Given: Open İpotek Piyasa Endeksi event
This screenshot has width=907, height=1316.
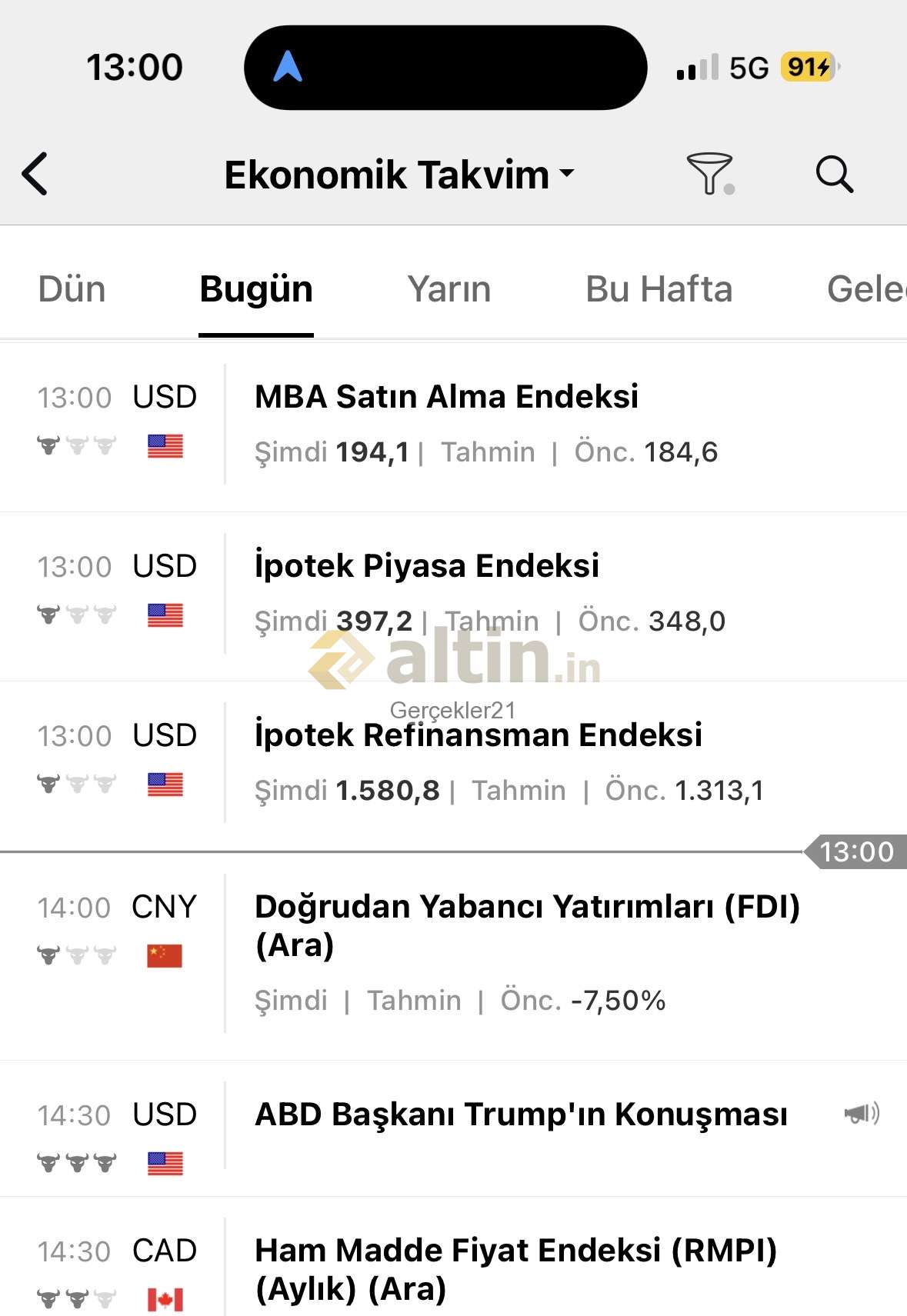Looking at the screenshot, I should [427, 567].
